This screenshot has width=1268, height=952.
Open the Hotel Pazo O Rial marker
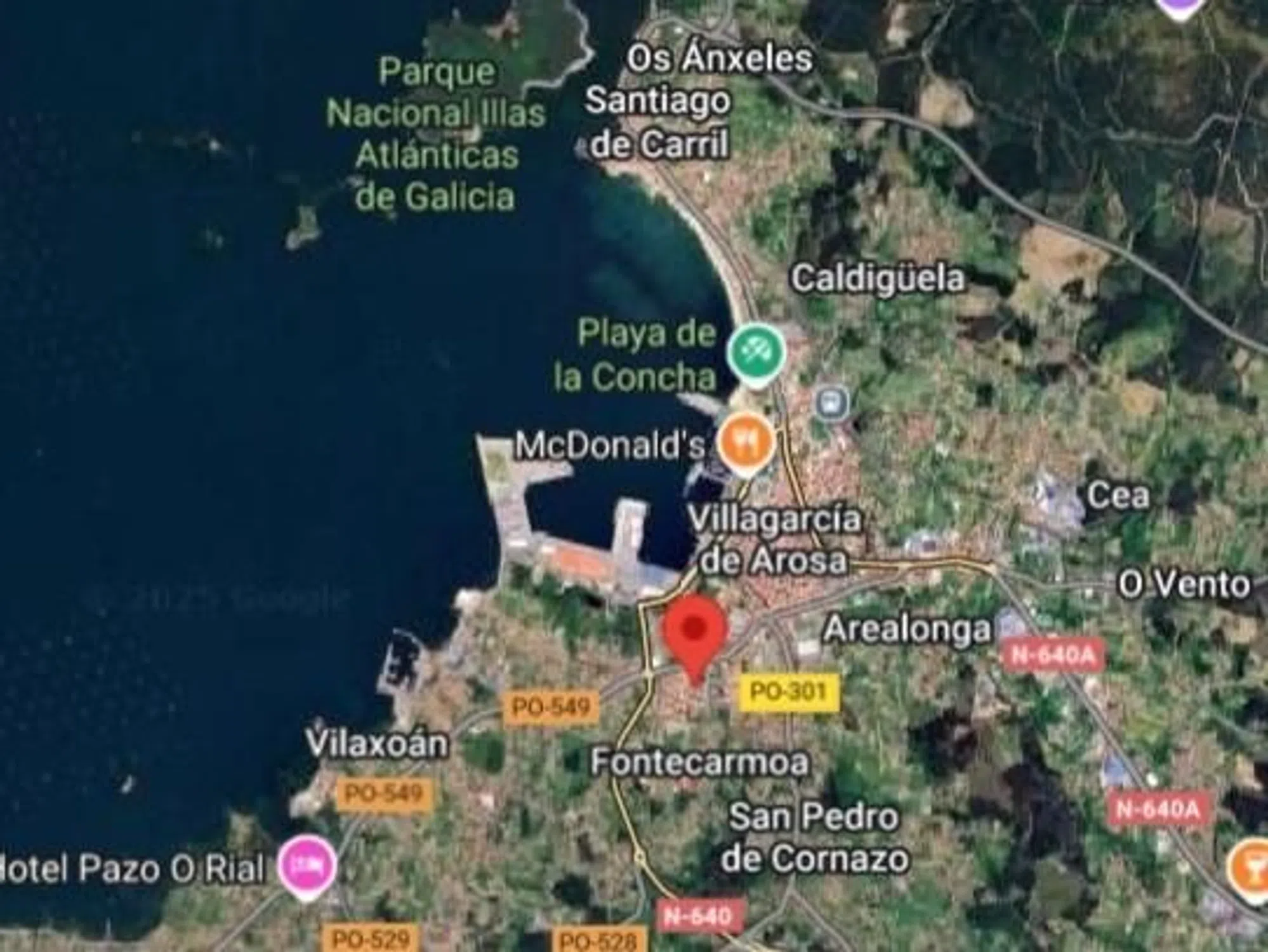click(x=308, y=864)
